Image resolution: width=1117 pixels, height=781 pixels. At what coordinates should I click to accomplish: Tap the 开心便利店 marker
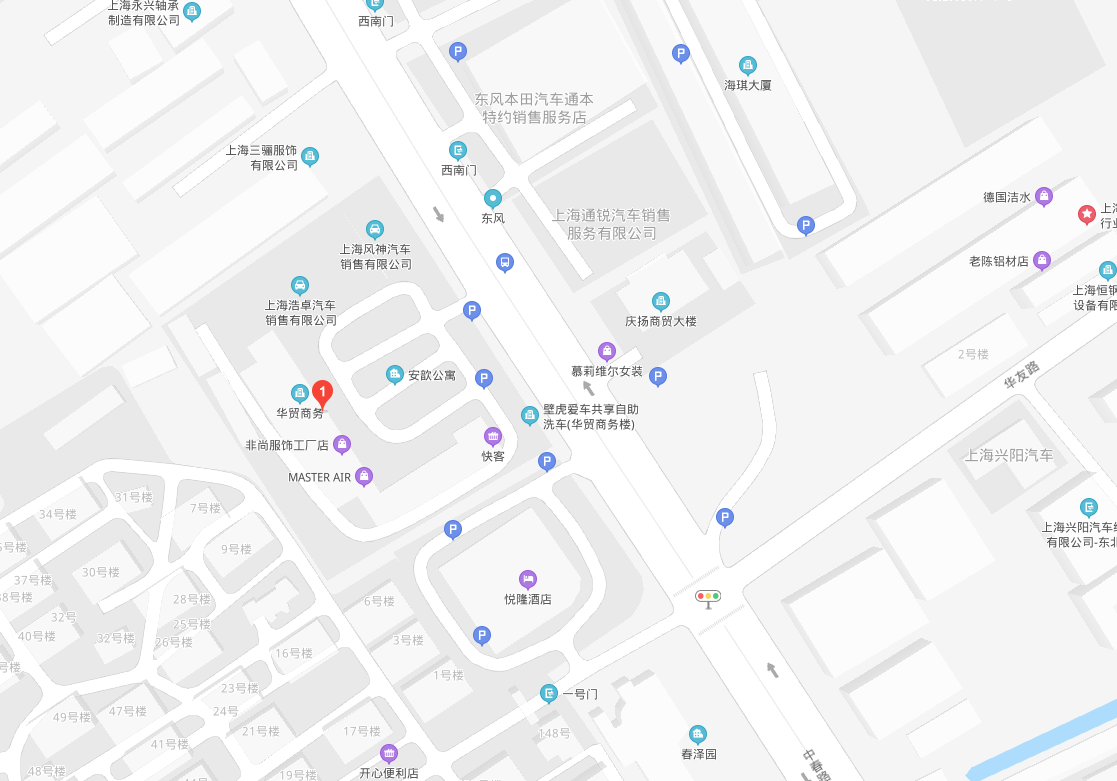point(389,753)
